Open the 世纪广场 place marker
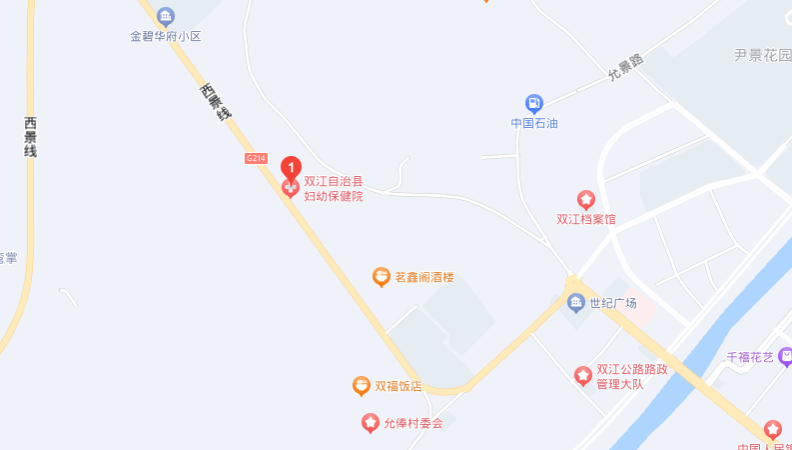 (575, 302)
